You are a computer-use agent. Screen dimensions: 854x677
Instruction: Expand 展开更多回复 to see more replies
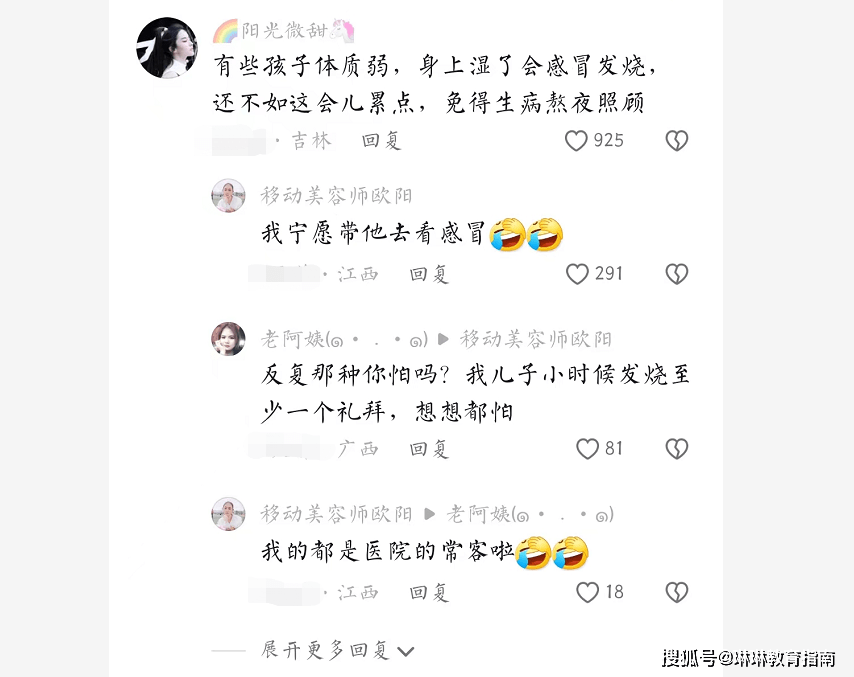pos(338,651)
